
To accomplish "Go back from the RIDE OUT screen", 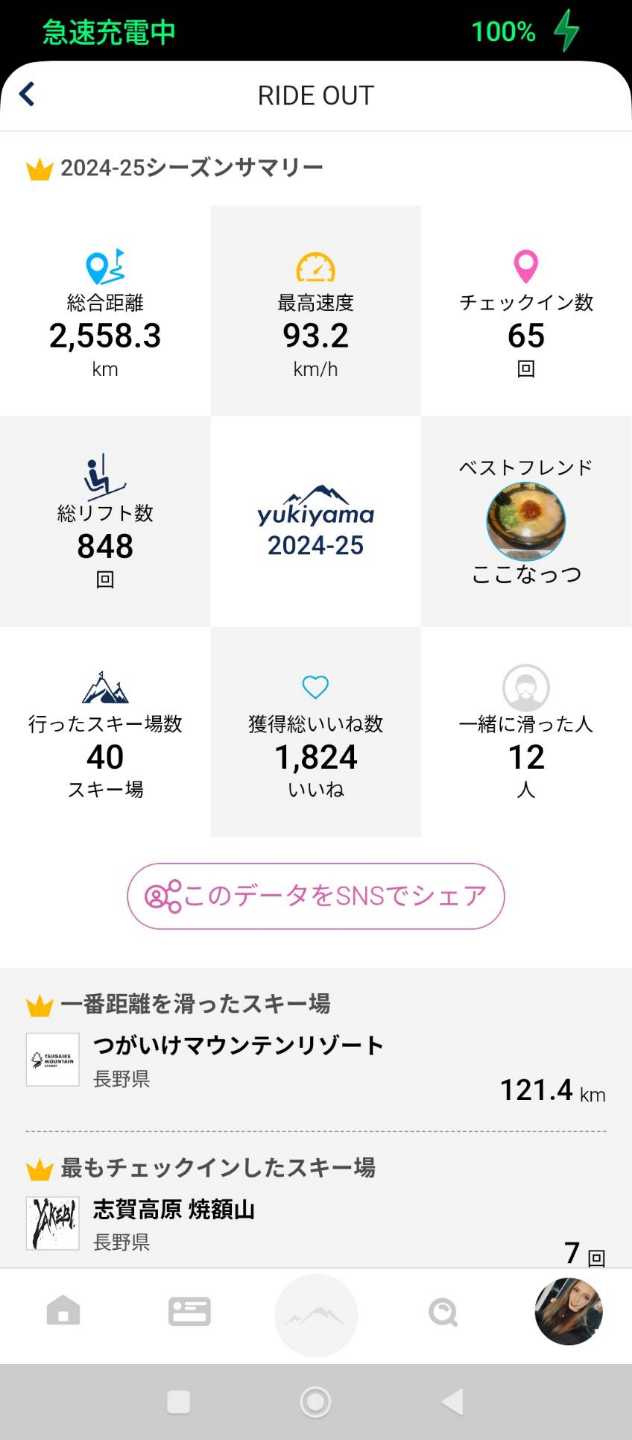I will point(27,95).
